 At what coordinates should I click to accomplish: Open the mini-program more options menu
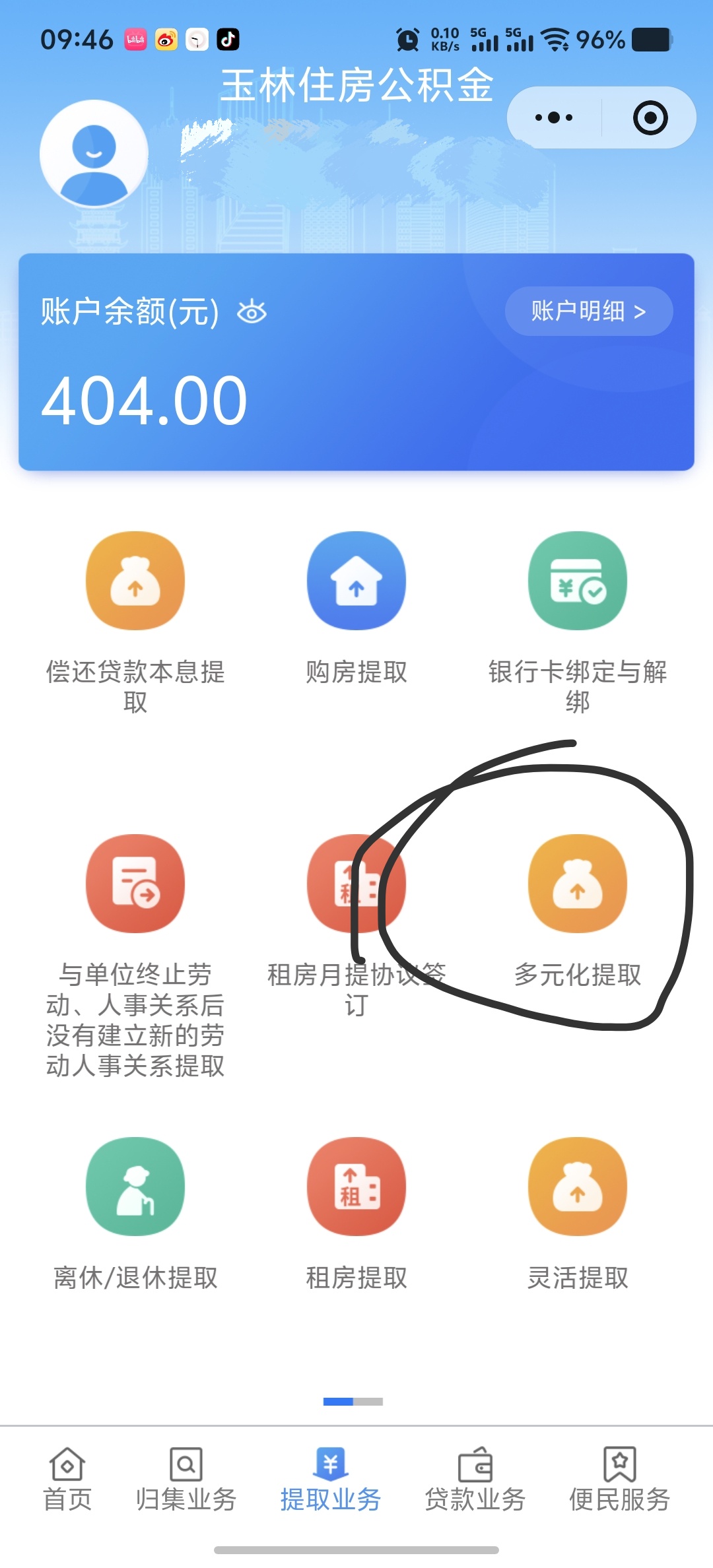(x=552, y=117)
